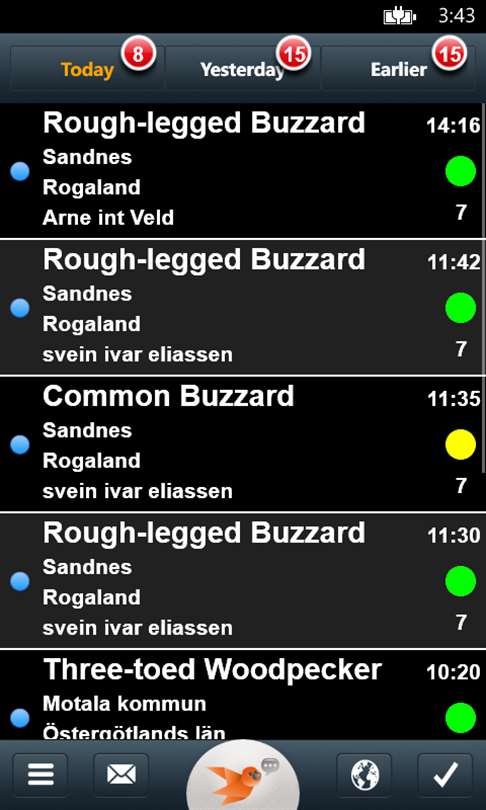The height and width of the screenshot is (810, 486).
Task: Open the envelope messages button
Action: 121,774
